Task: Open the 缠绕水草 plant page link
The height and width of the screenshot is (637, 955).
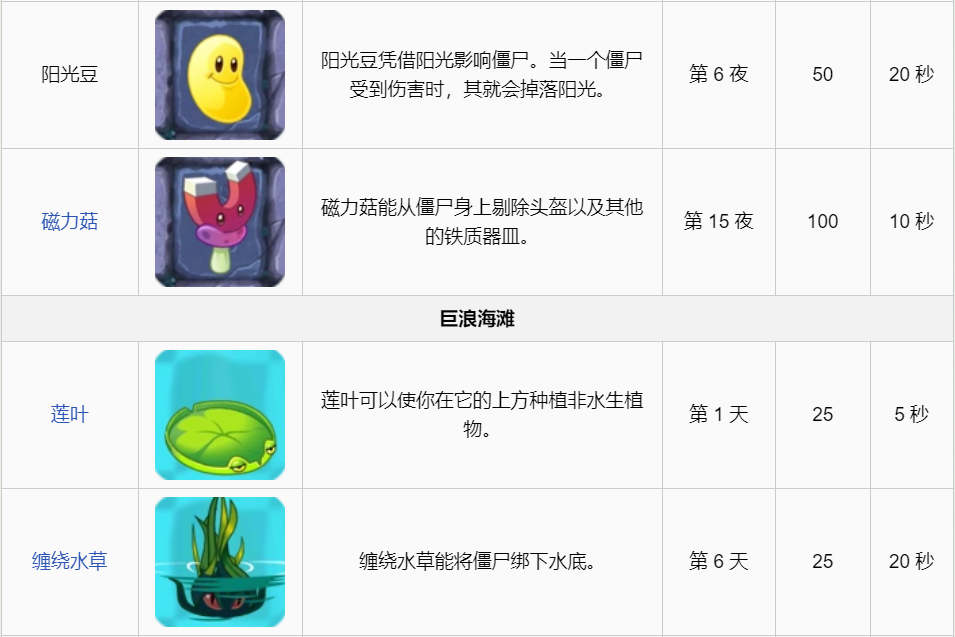Action: pos(69,561)
